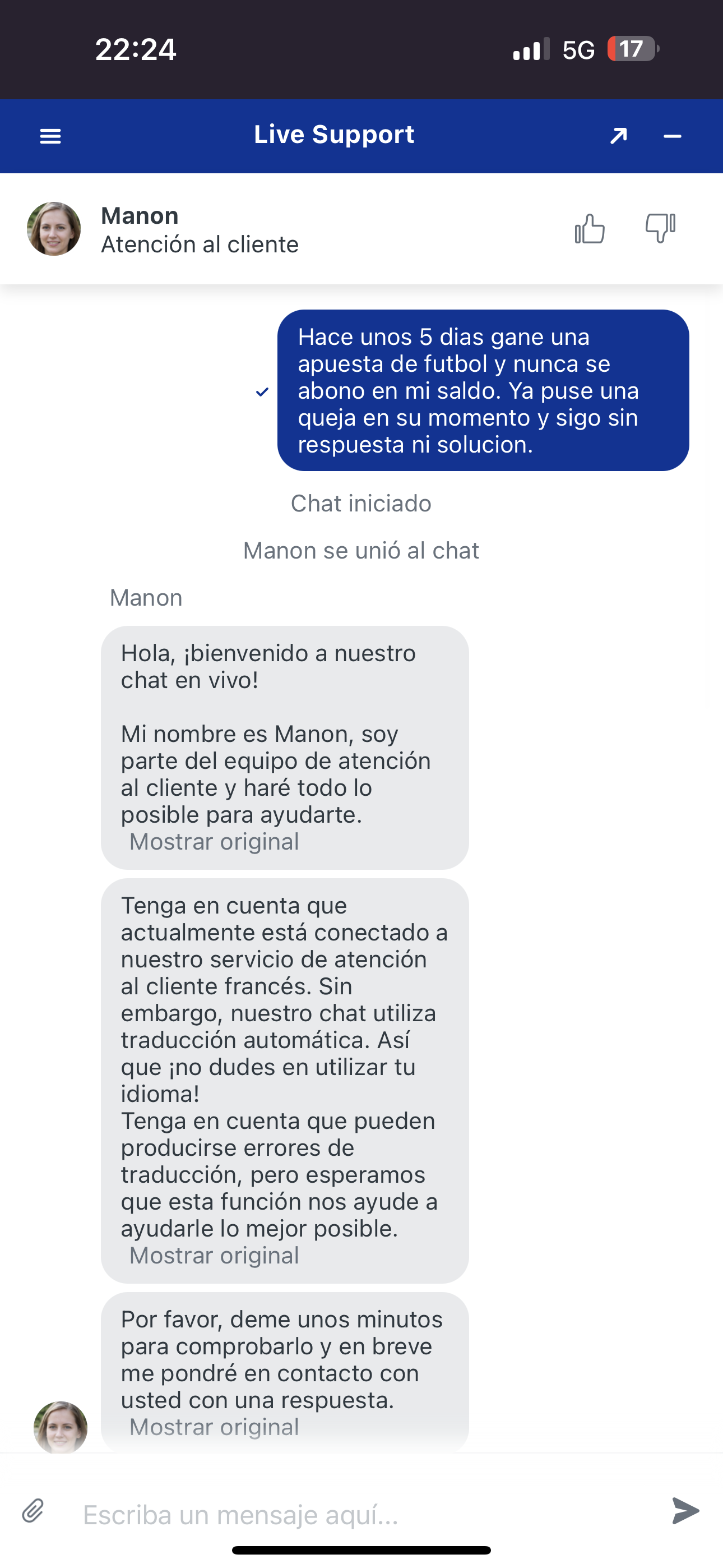723x1568 pixels.
Task: Pop out the chat window with arrow
Action: click(x=618, y=136)
